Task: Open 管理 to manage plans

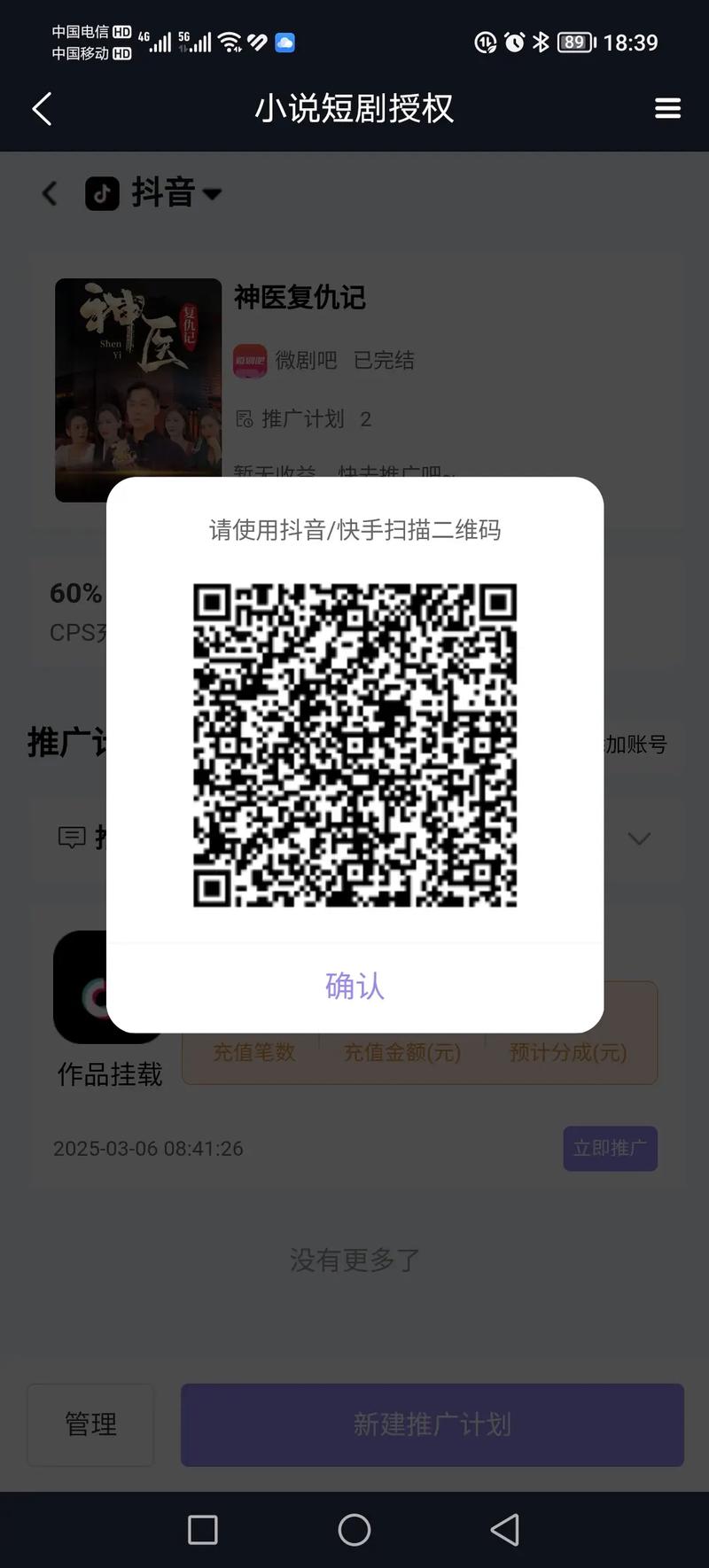Action: [90, 1424]
